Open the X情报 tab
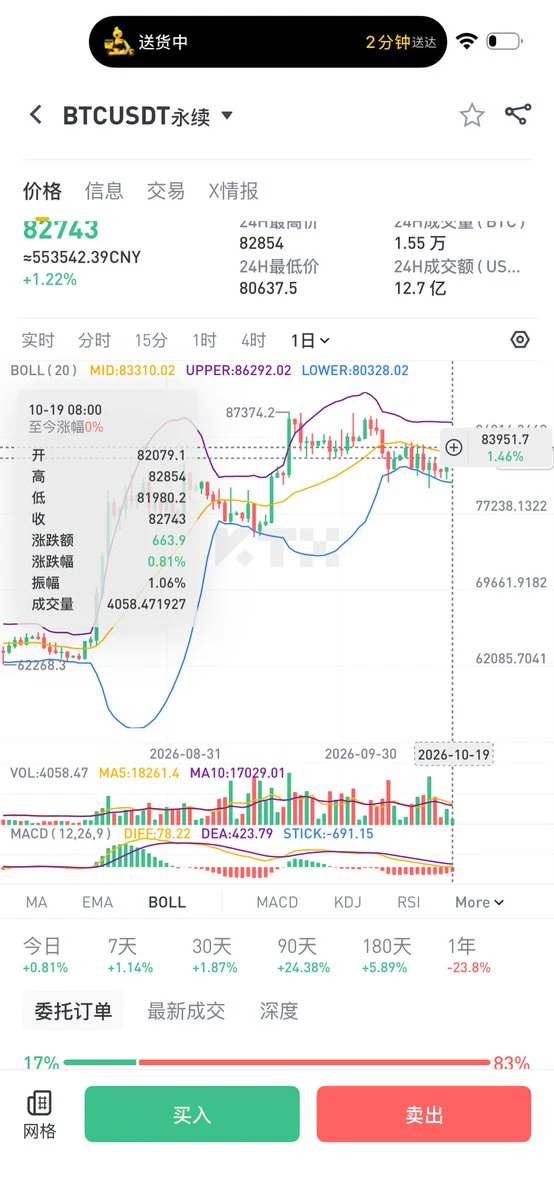Viewport: 554px width, 1200px height. coord(233,191)
